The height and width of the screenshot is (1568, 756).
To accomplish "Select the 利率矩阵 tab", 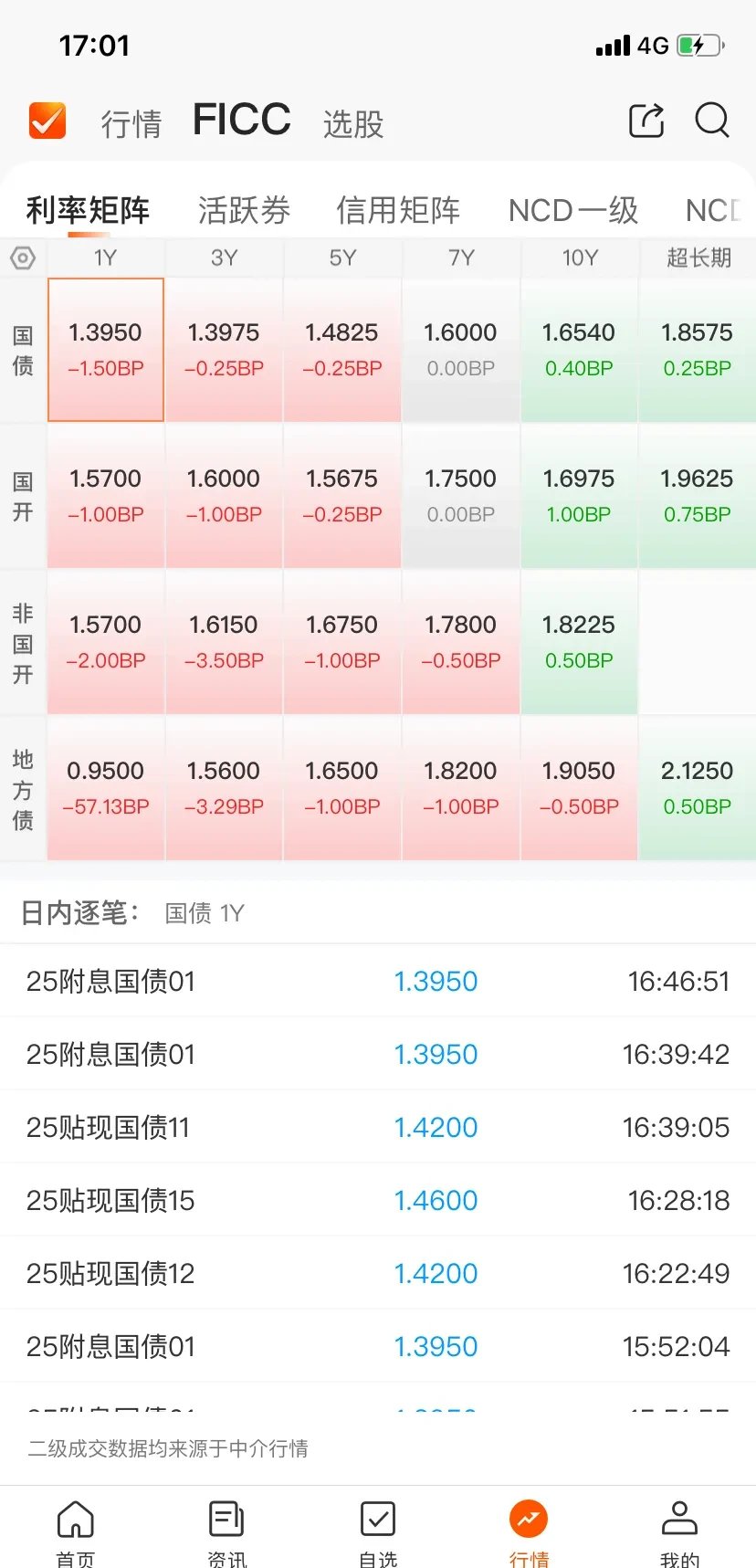I will (87, 211).
